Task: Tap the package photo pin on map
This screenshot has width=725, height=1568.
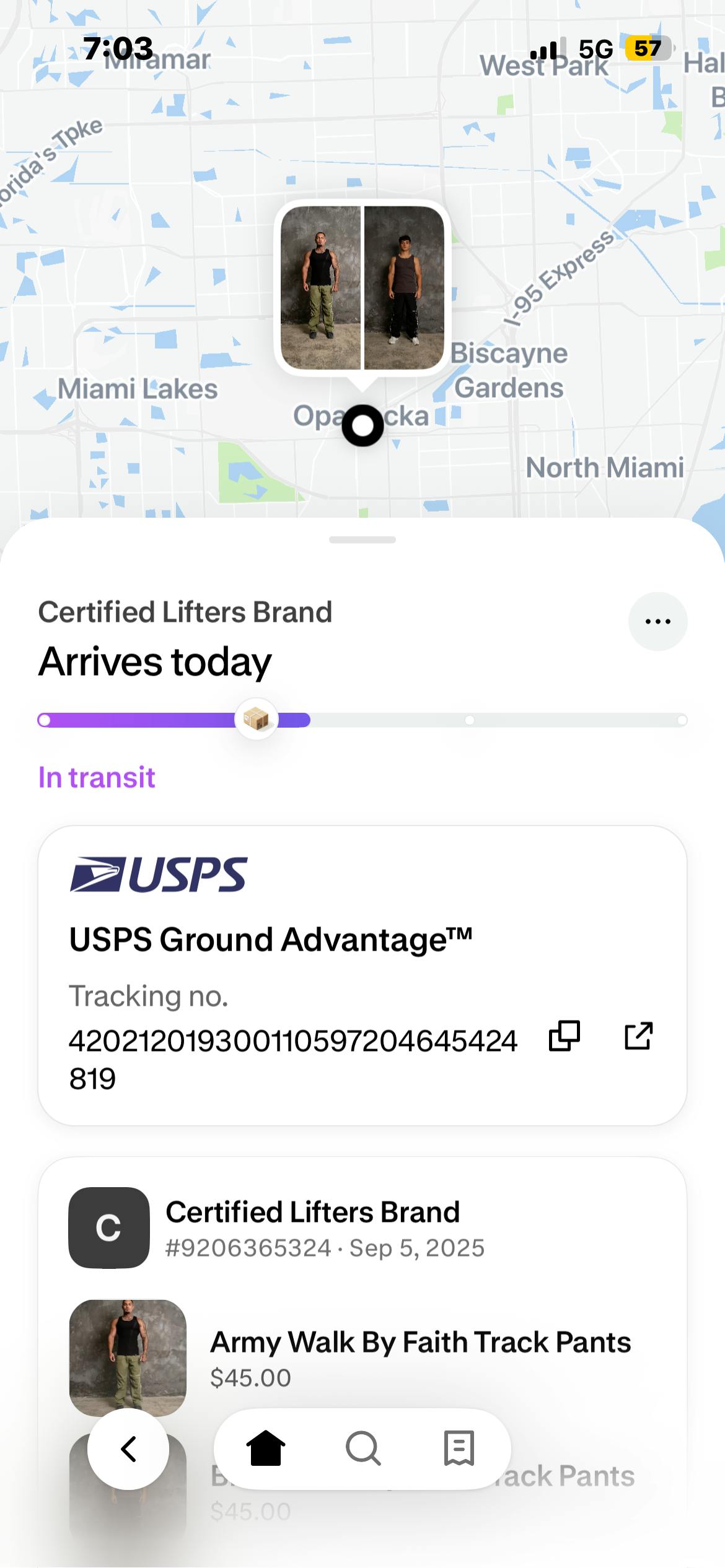Action: 362,288
